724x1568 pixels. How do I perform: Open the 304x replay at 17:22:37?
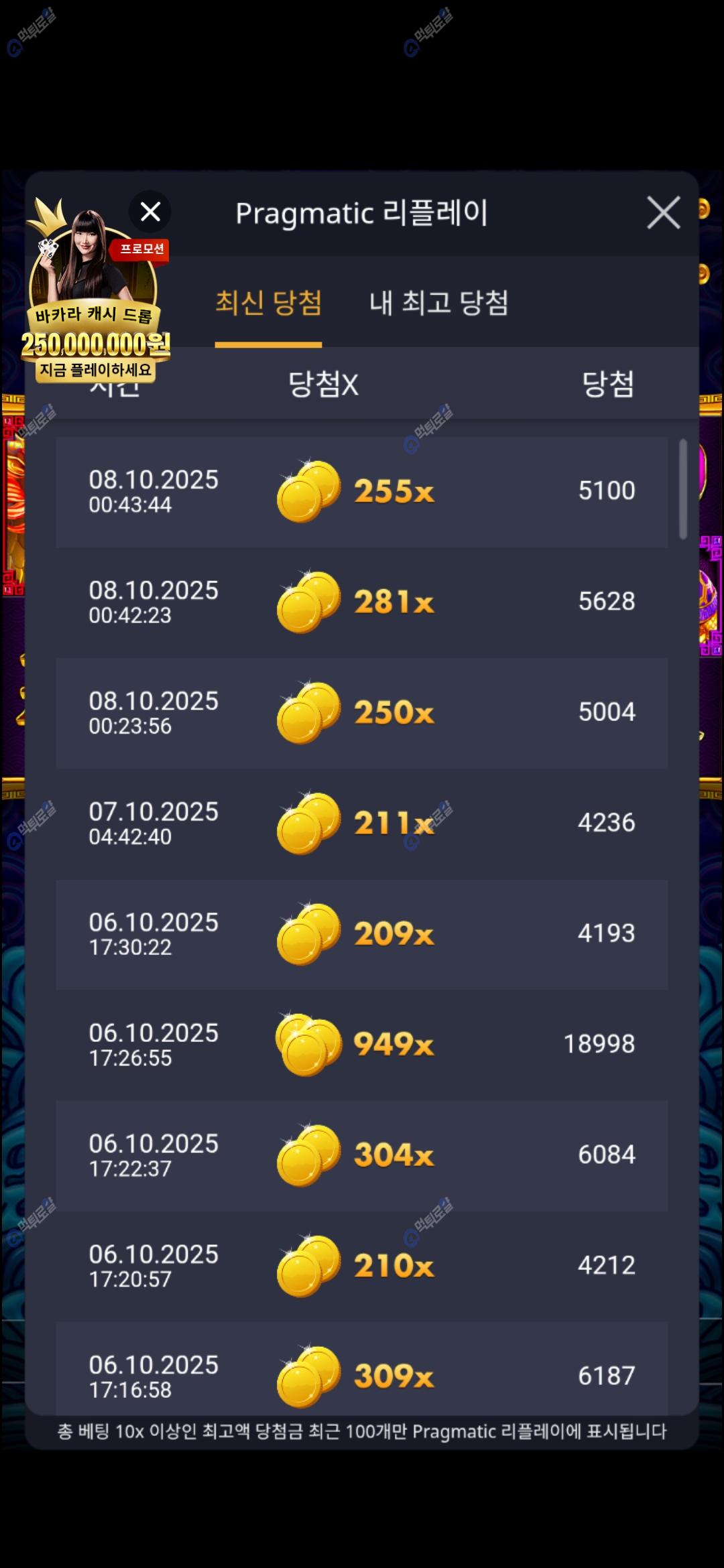coord(361,1155)
